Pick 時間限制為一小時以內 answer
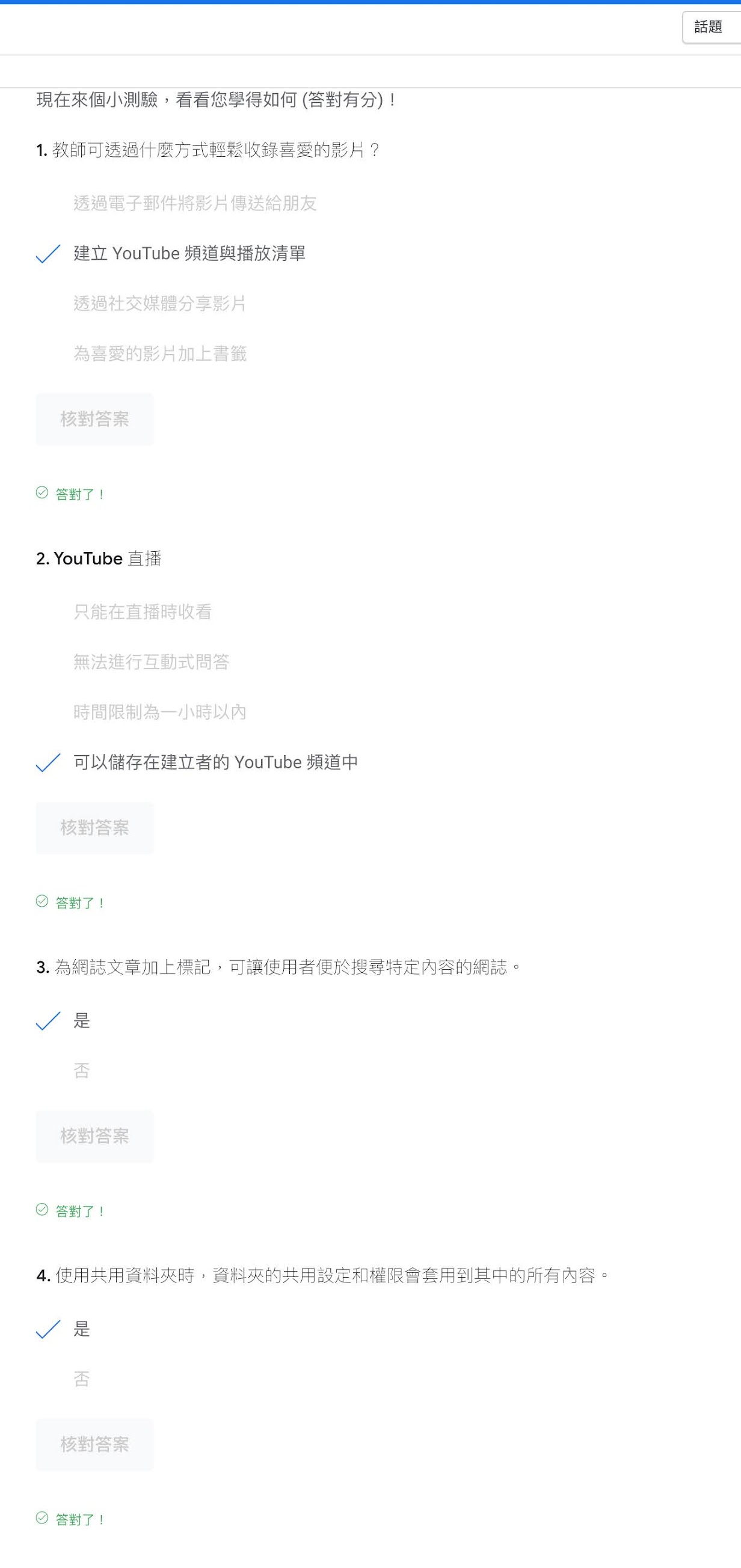 click(159, 712)
